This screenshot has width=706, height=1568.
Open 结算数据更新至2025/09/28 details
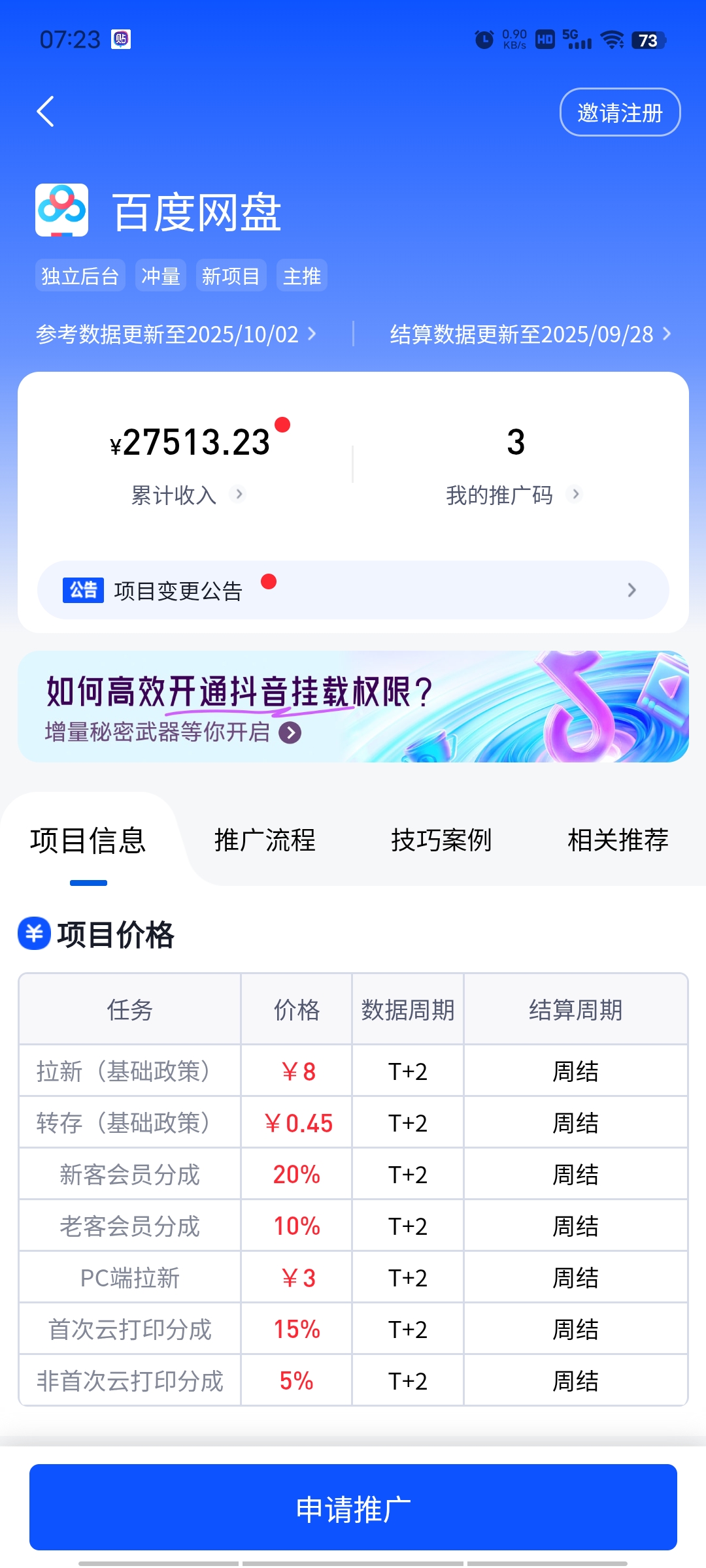click(x=530, y=335)
